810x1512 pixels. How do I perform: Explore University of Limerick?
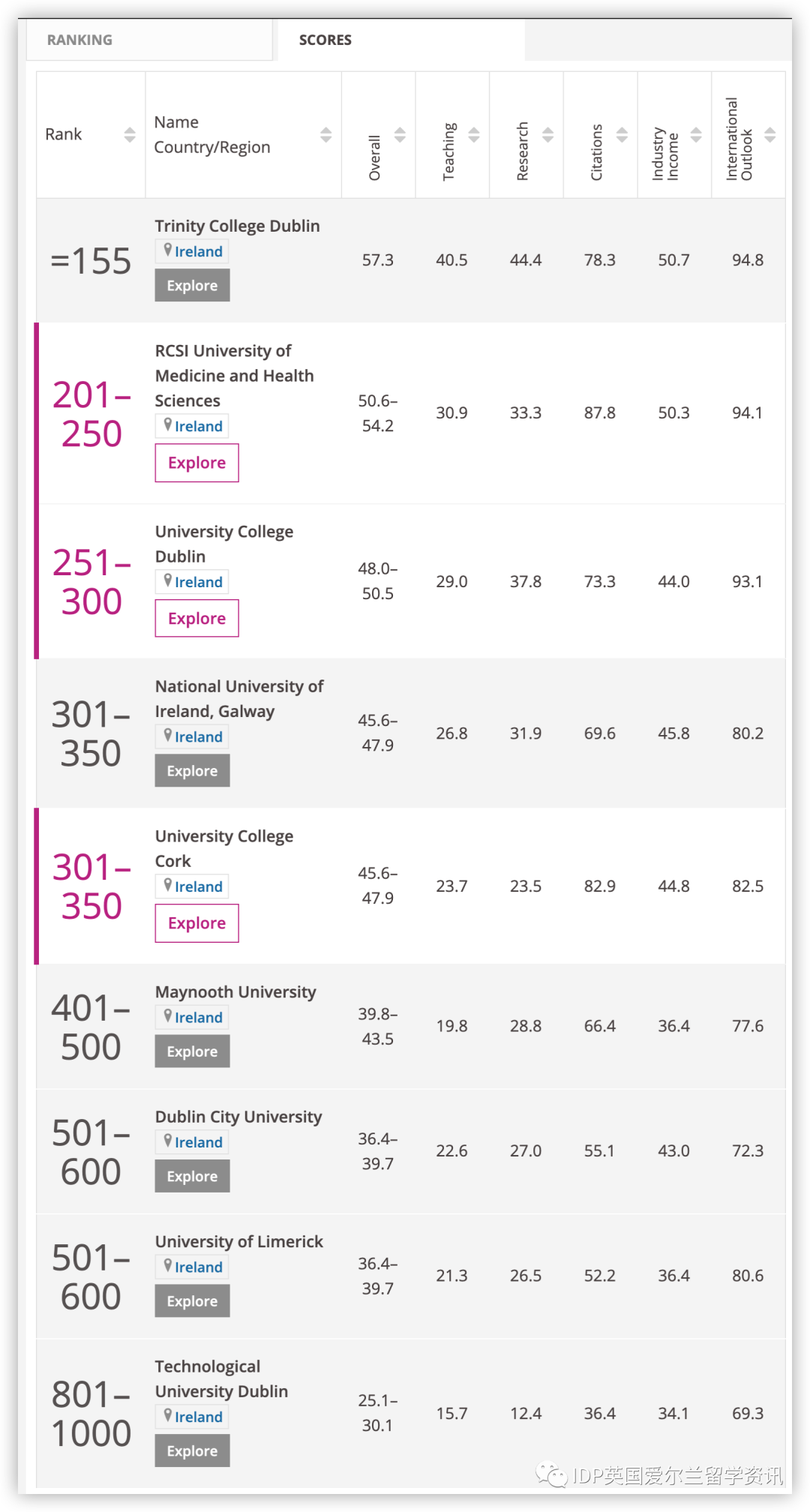click(192, 1301)
